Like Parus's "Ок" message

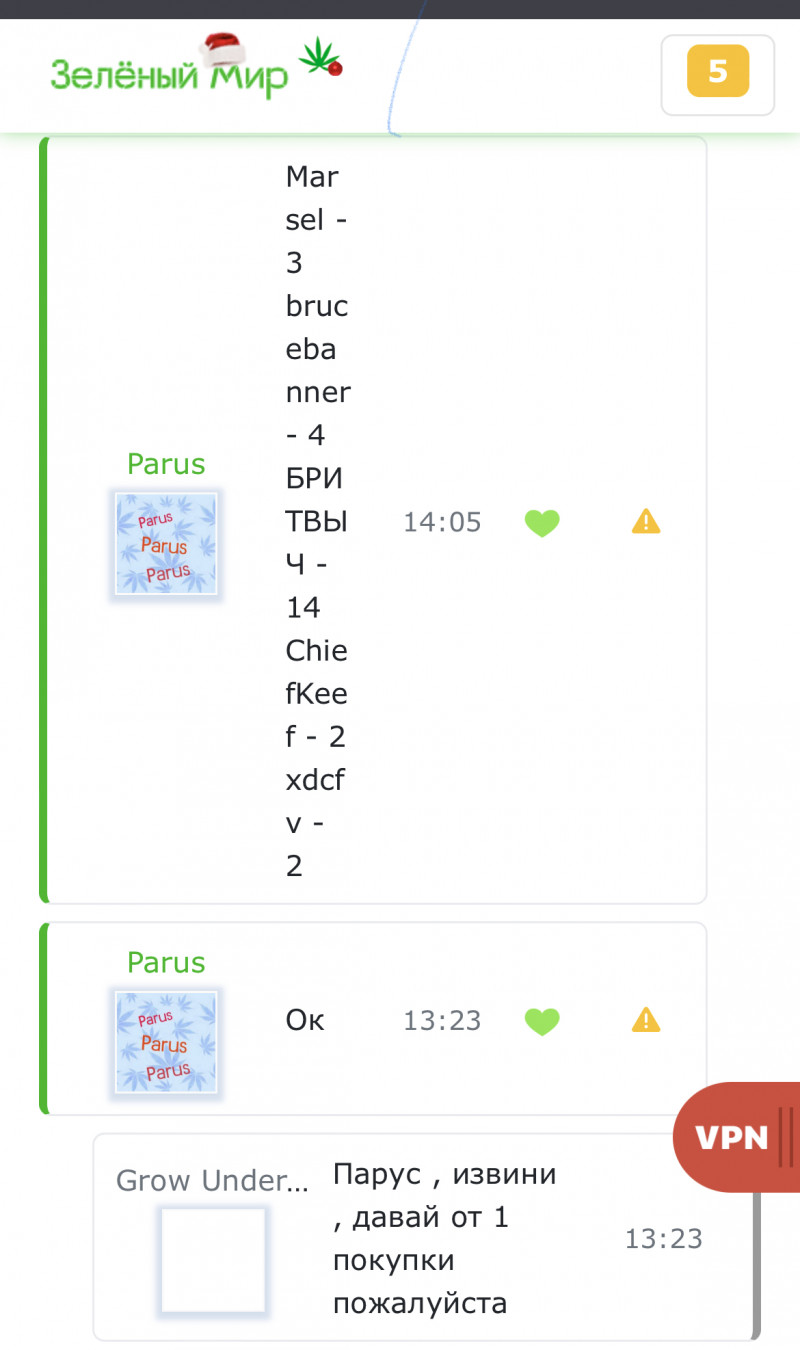point(542,1021)
